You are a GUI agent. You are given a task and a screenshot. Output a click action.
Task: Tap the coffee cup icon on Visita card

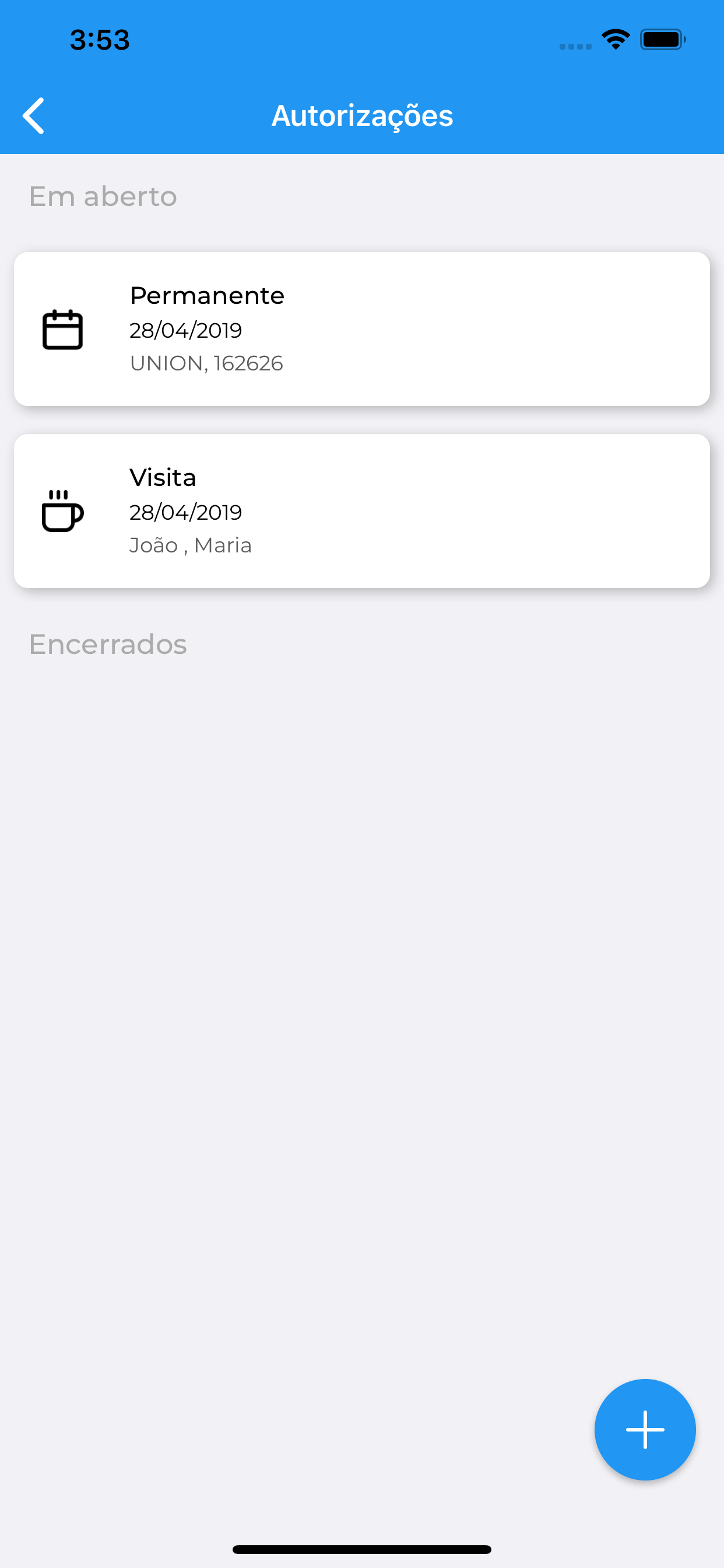[64, 512]
